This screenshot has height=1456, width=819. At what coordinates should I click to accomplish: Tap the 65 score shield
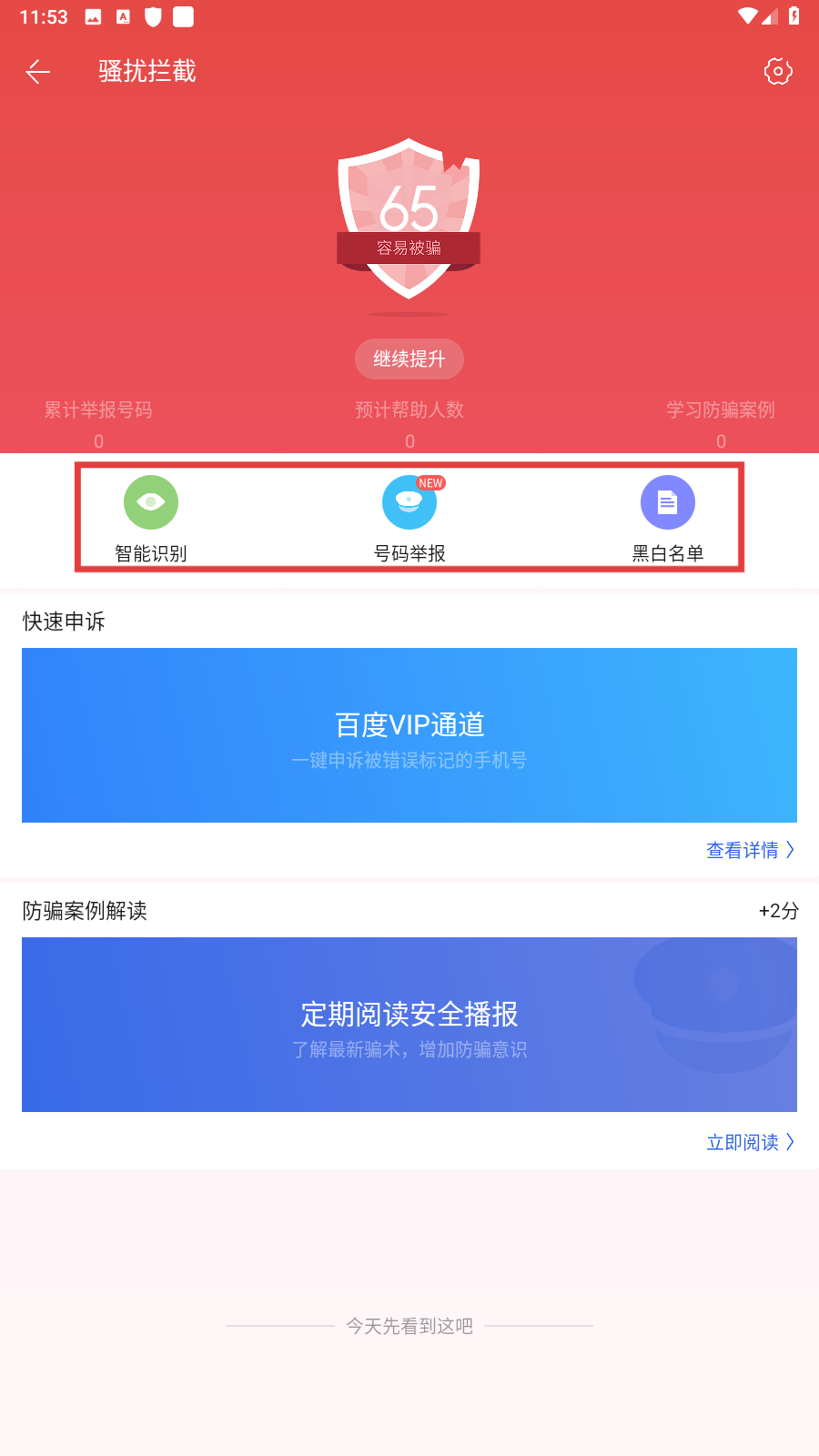[409, 219]
